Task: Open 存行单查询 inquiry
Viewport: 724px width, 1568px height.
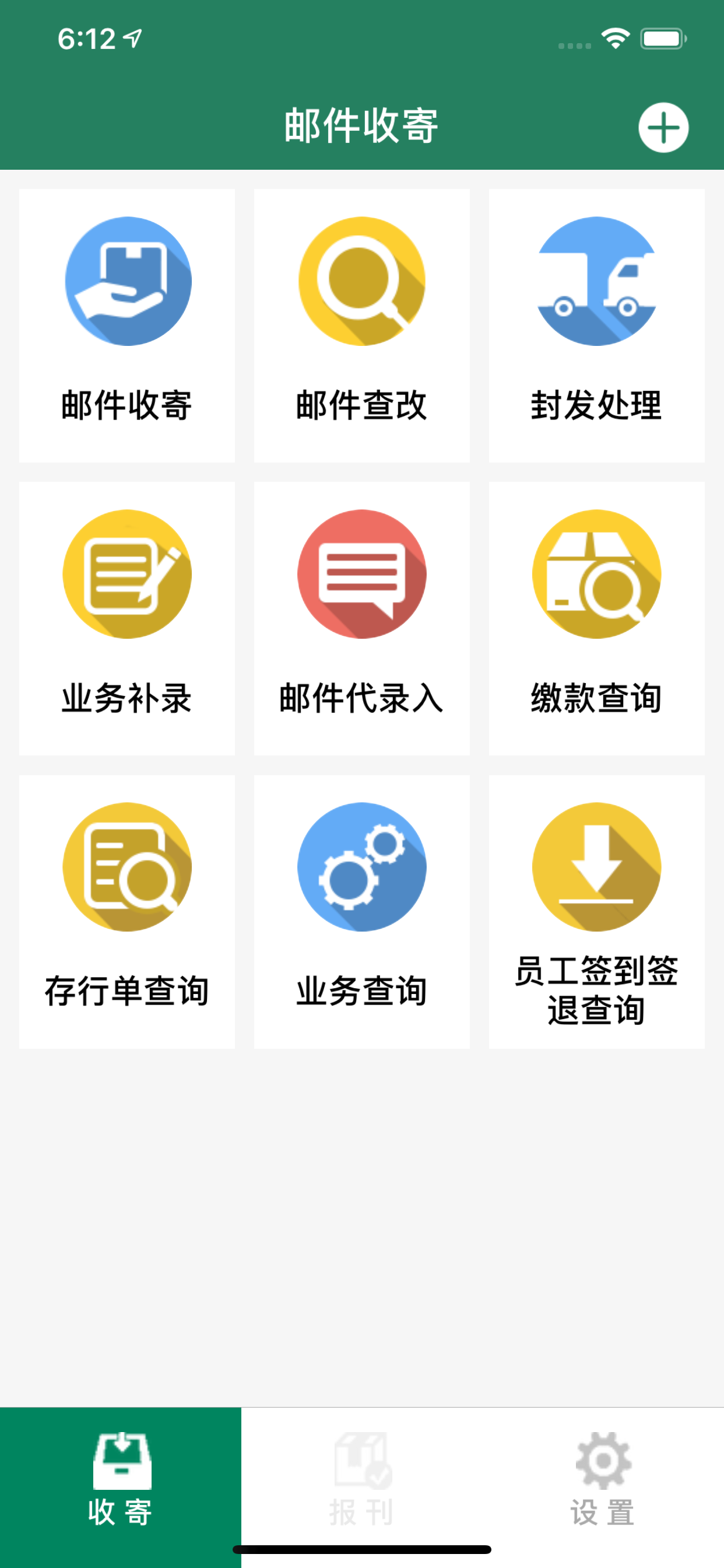Action: [127, 912]
